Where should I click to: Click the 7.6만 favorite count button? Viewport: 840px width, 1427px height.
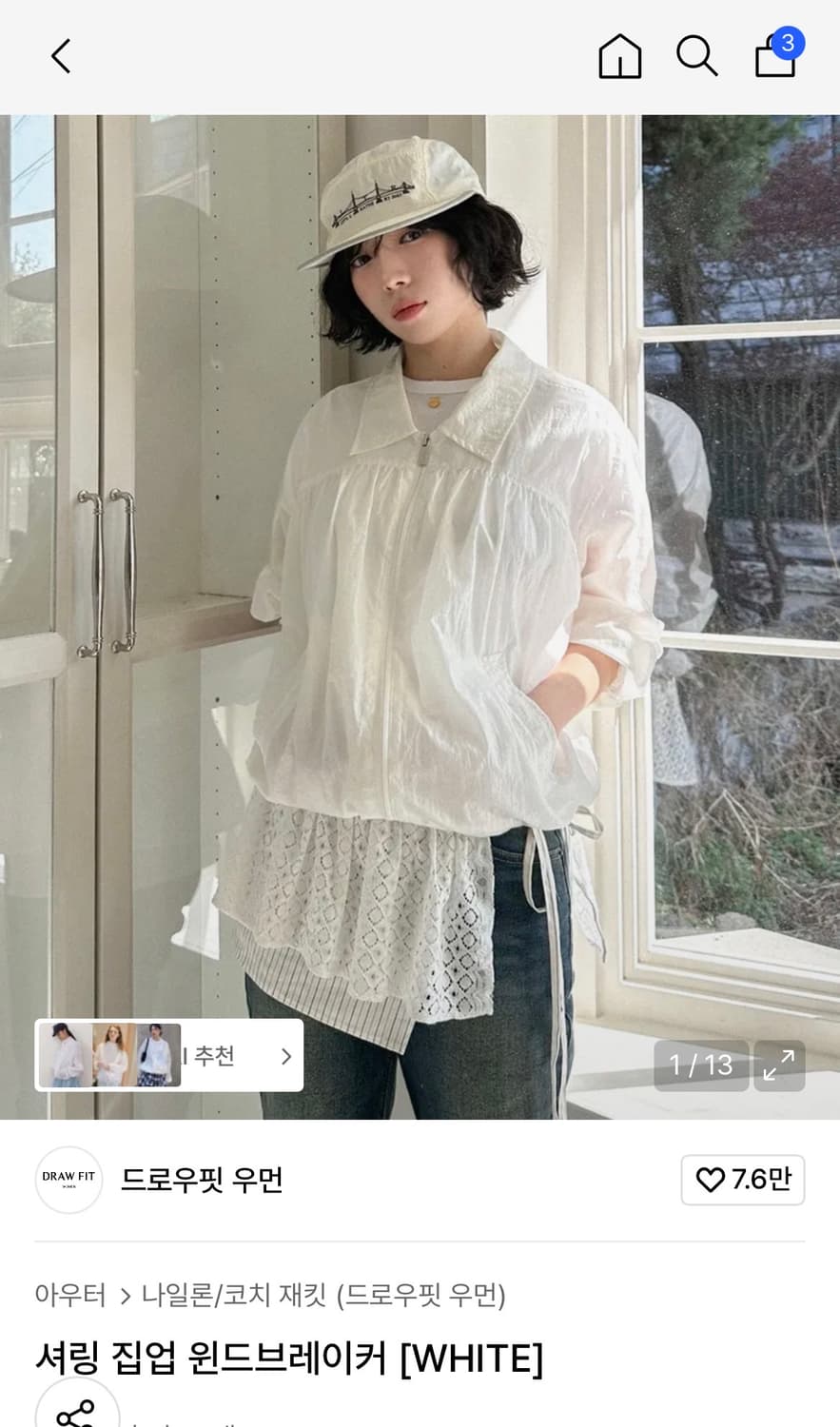[x=742, y=1180]
